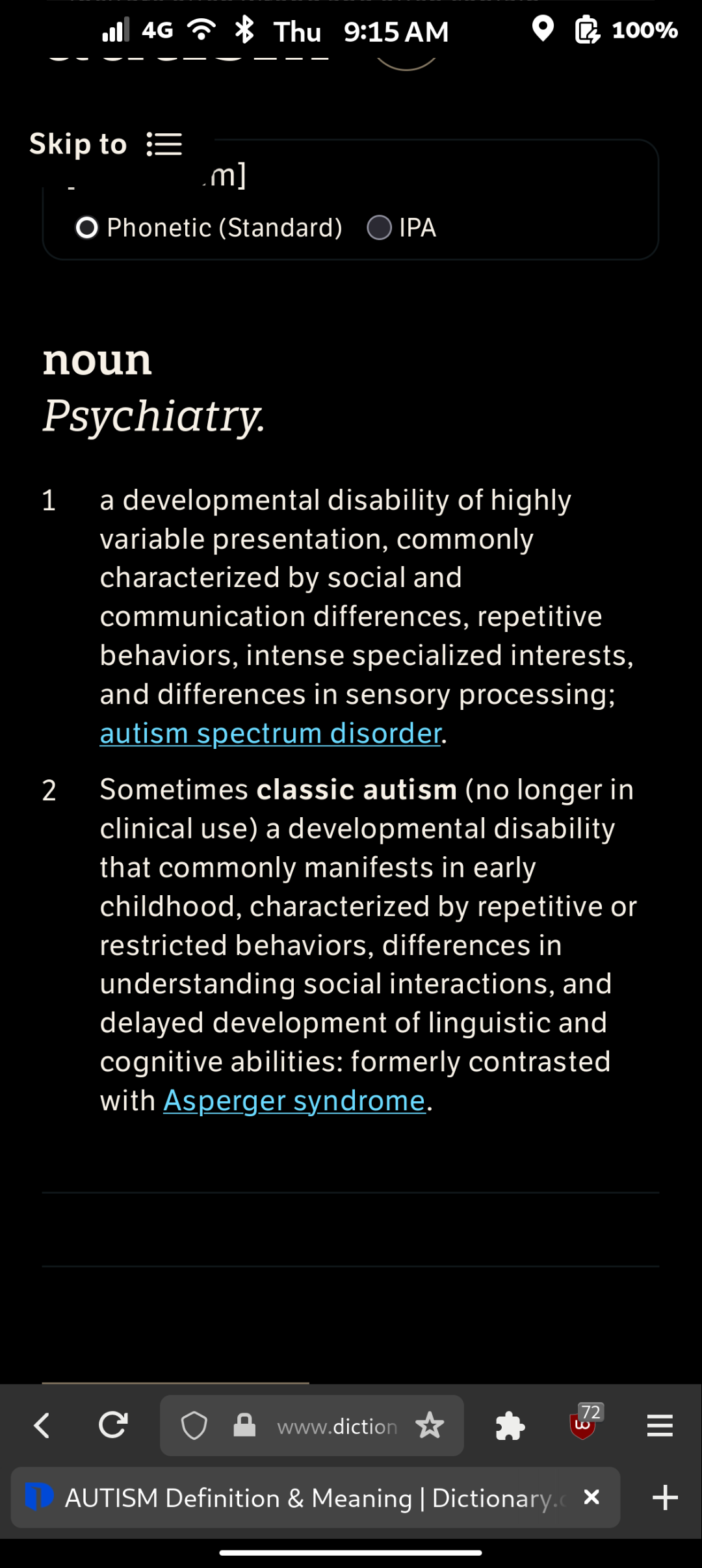Open the browser hamburger menu
This screenshot has width=702, height=1568.
[660, 1426]
